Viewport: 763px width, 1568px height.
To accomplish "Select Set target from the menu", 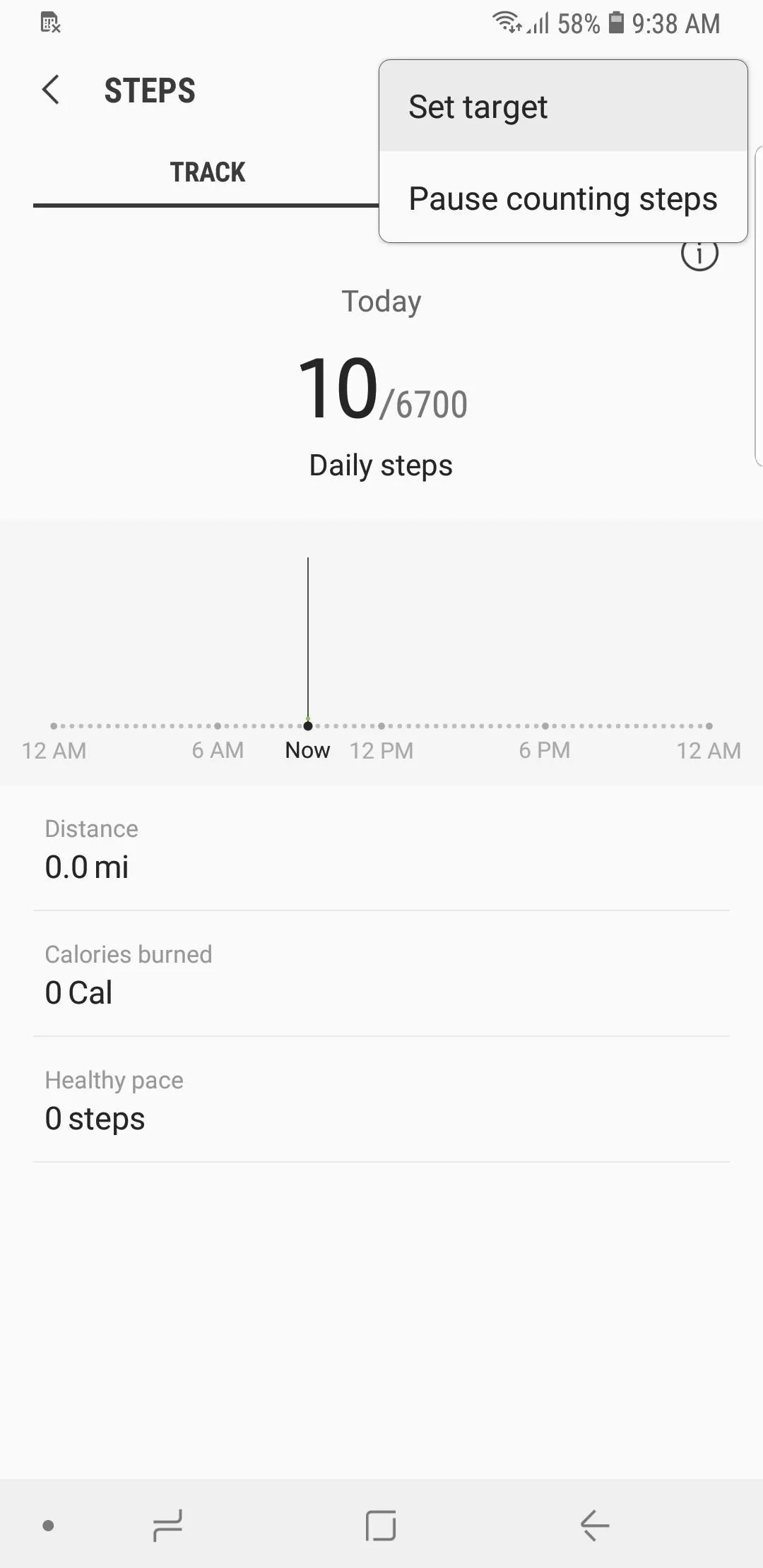I will (x=563, y=107).
